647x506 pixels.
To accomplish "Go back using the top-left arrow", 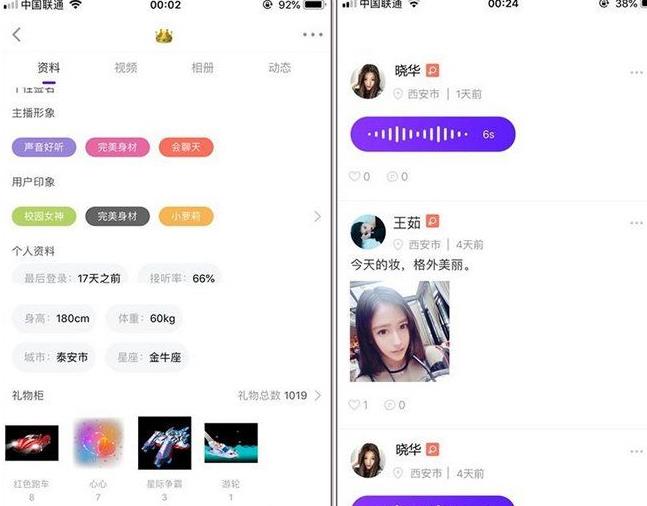I will [16, 35].
